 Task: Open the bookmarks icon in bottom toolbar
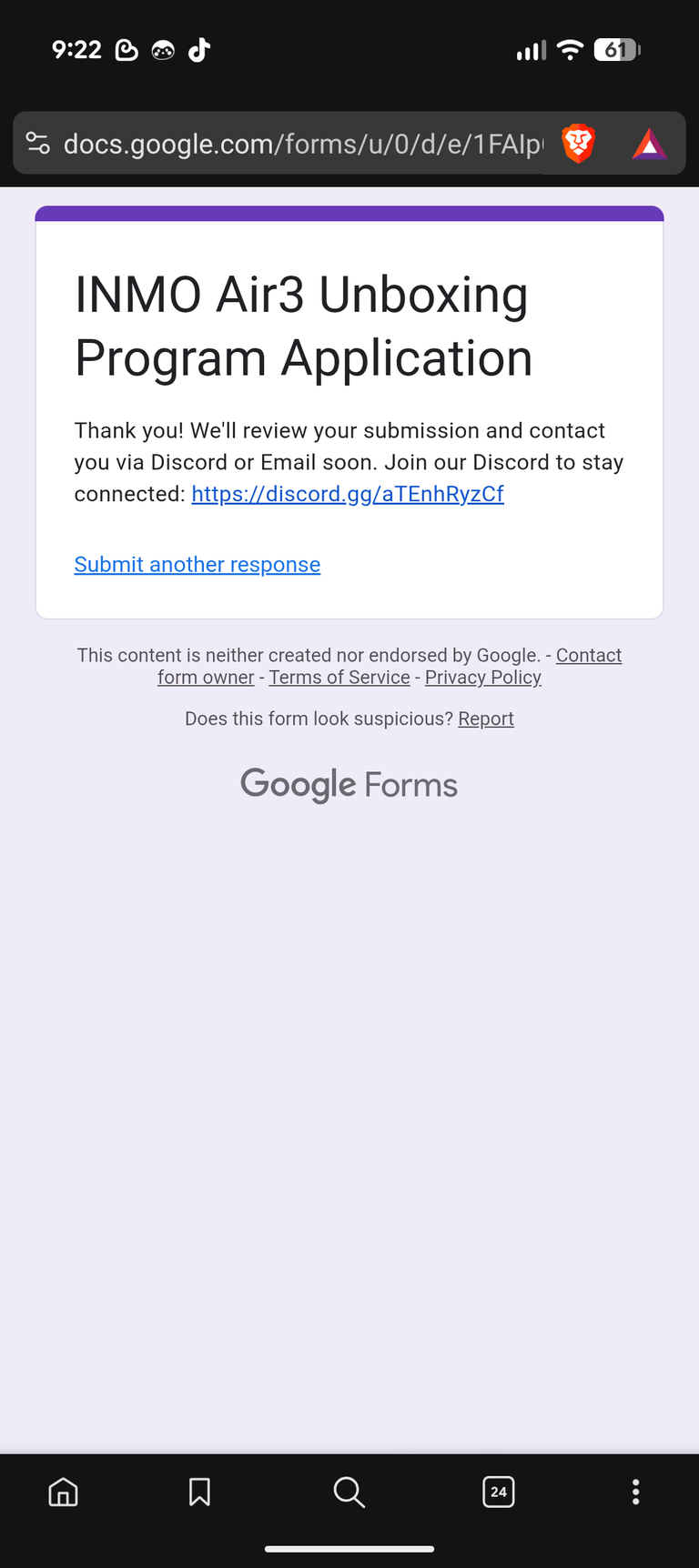[199, 1493]
